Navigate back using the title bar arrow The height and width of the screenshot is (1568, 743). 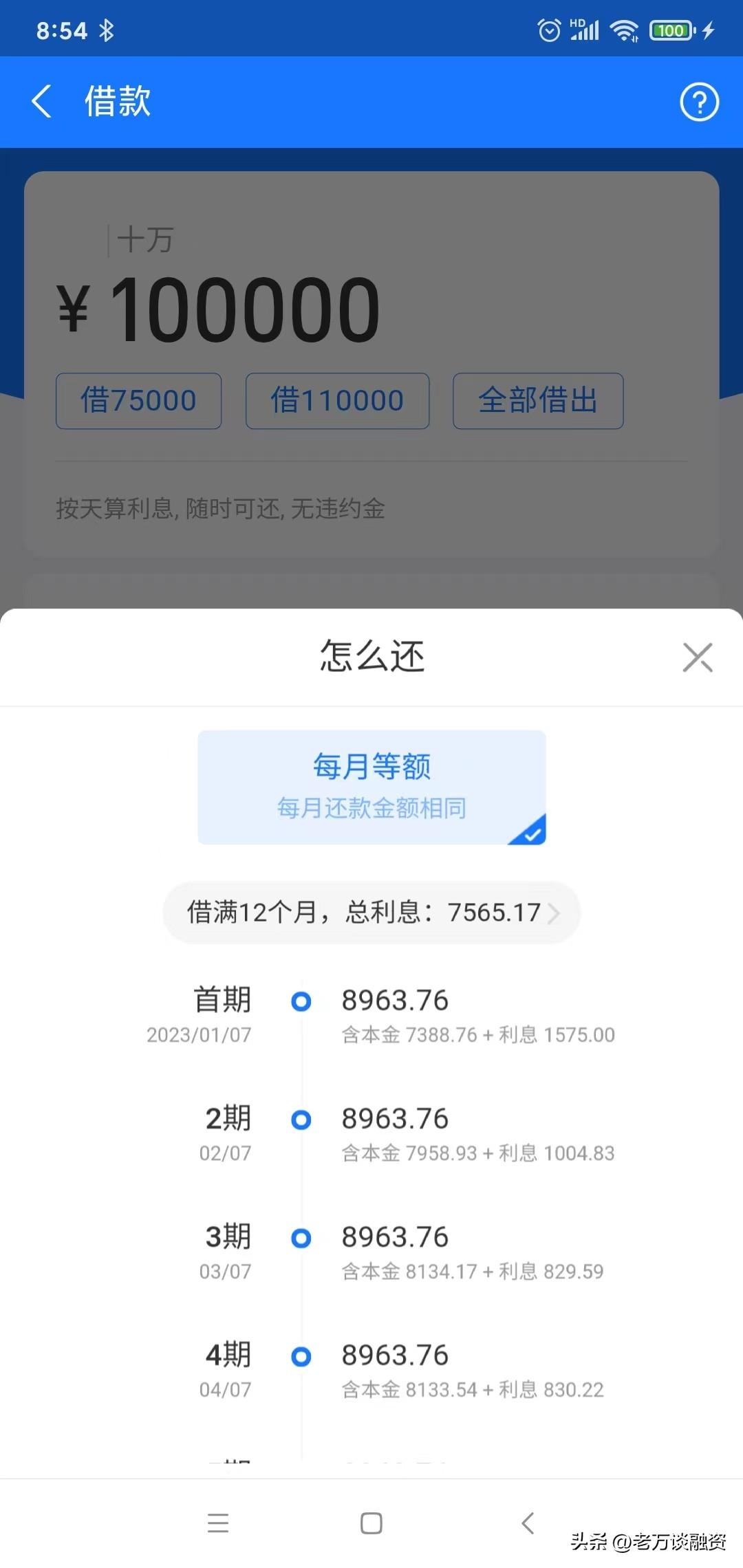(x=41, y=101)
